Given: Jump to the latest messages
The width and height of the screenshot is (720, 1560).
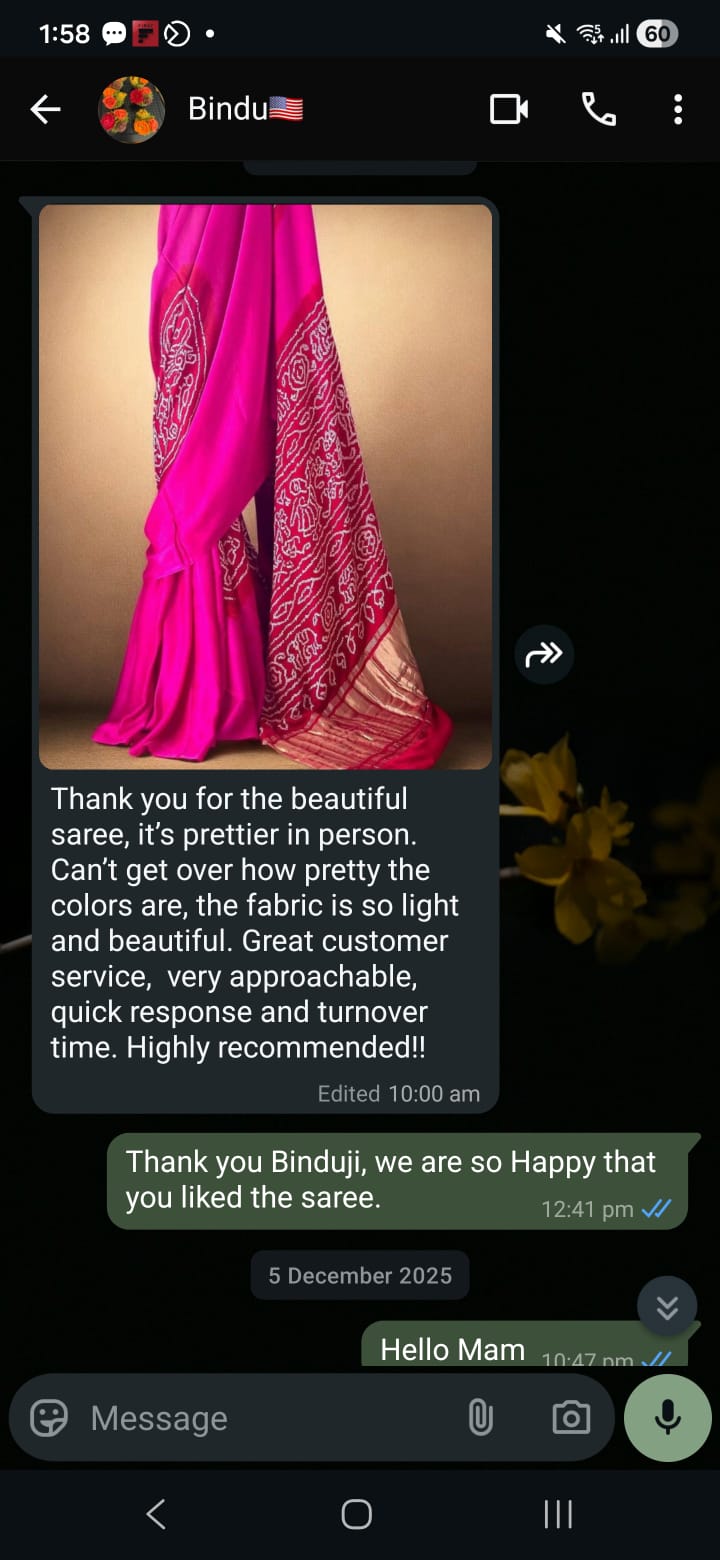Looking at the screenshot, I should point(667,1306).
